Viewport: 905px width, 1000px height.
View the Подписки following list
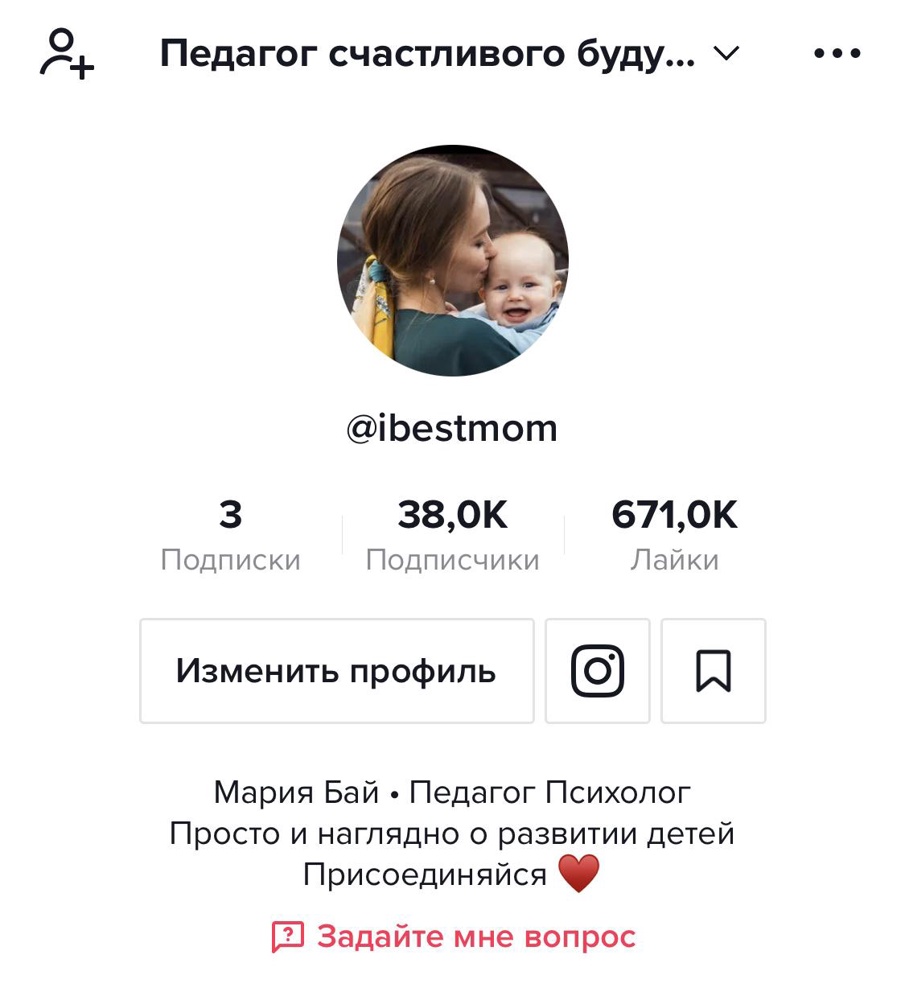[230, 537]
